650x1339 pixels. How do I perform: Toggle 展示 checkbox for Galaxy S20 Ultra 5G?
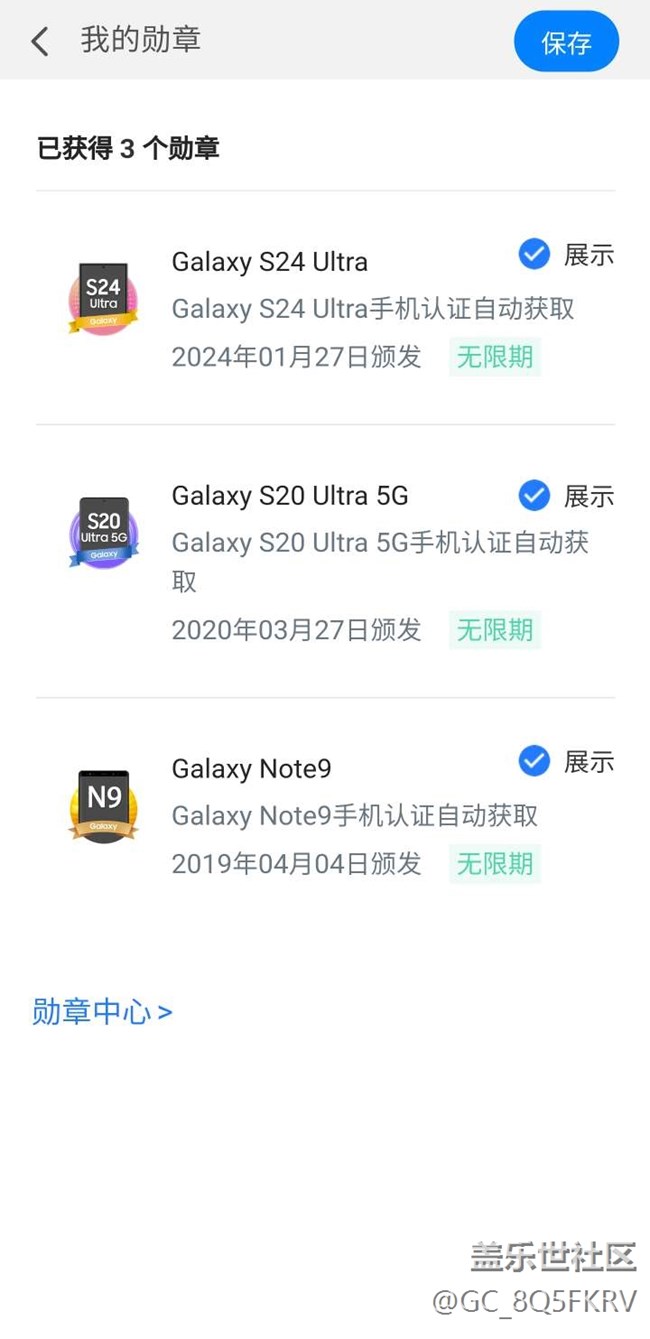tap(534, 495)
